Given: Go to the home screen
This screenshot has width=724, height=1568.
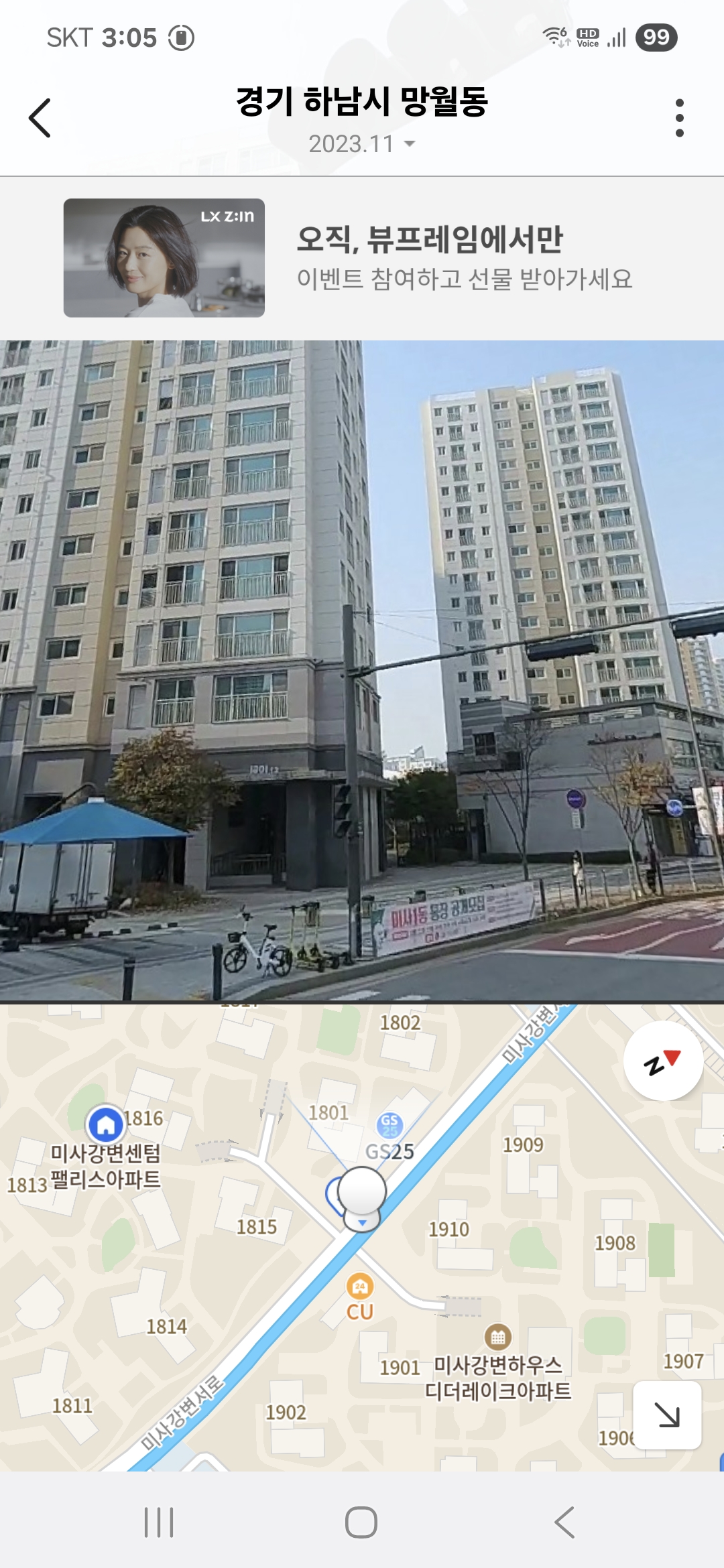Looking at the screenshot, I should click(361, 1522).
